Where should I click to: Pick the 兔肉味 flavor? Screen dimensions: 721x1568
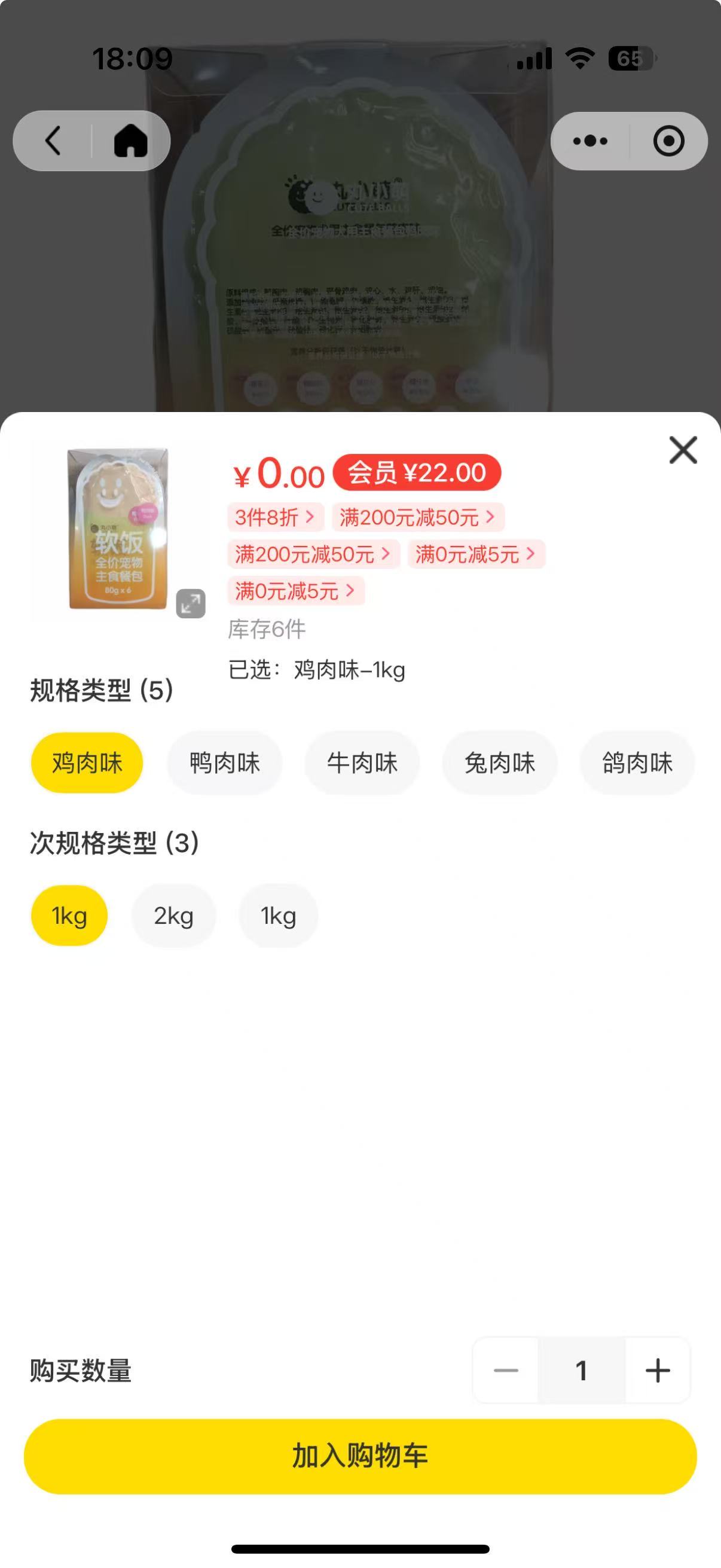pyautogui.click(x=500, y=762)
